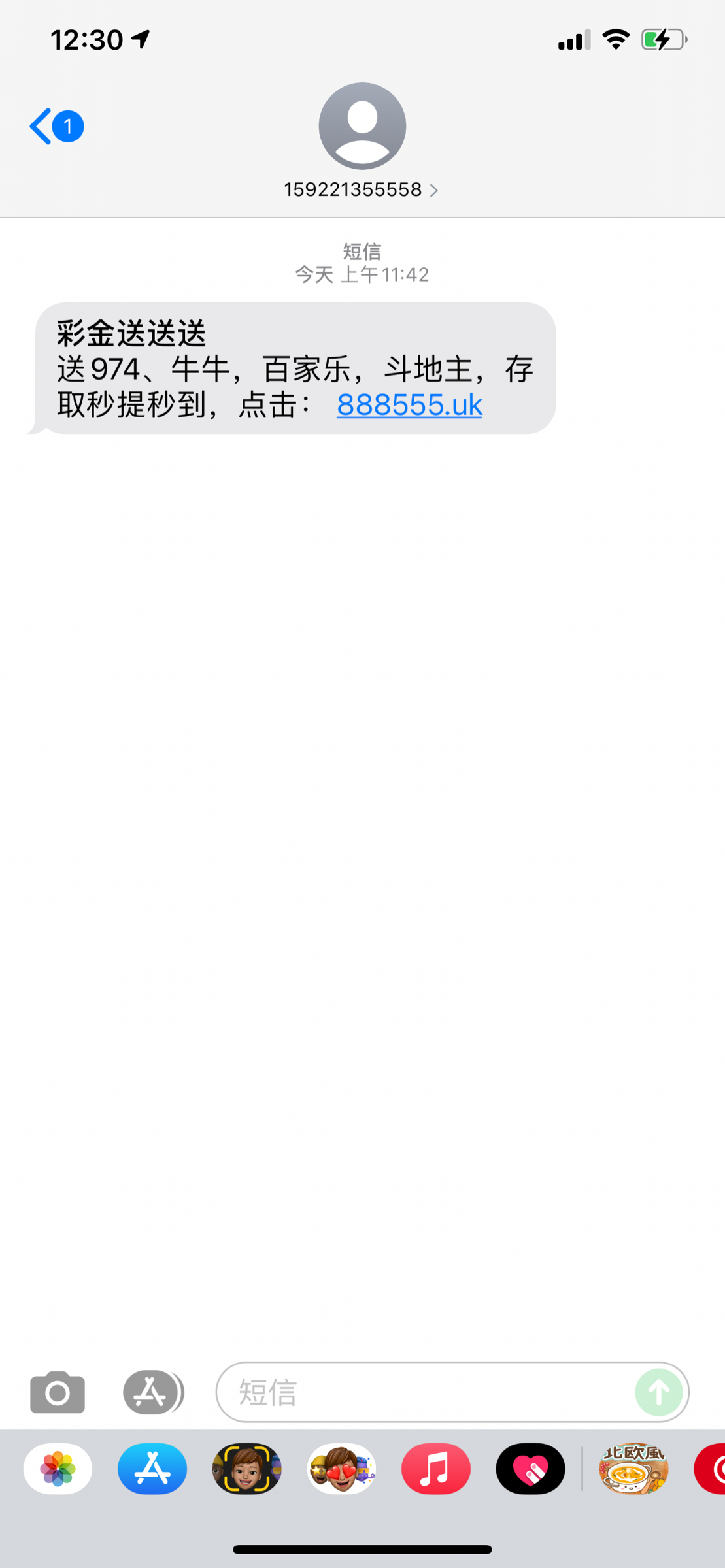Open the Music app in the drawer
The image size is (725, 1568).
(436, 1469)
